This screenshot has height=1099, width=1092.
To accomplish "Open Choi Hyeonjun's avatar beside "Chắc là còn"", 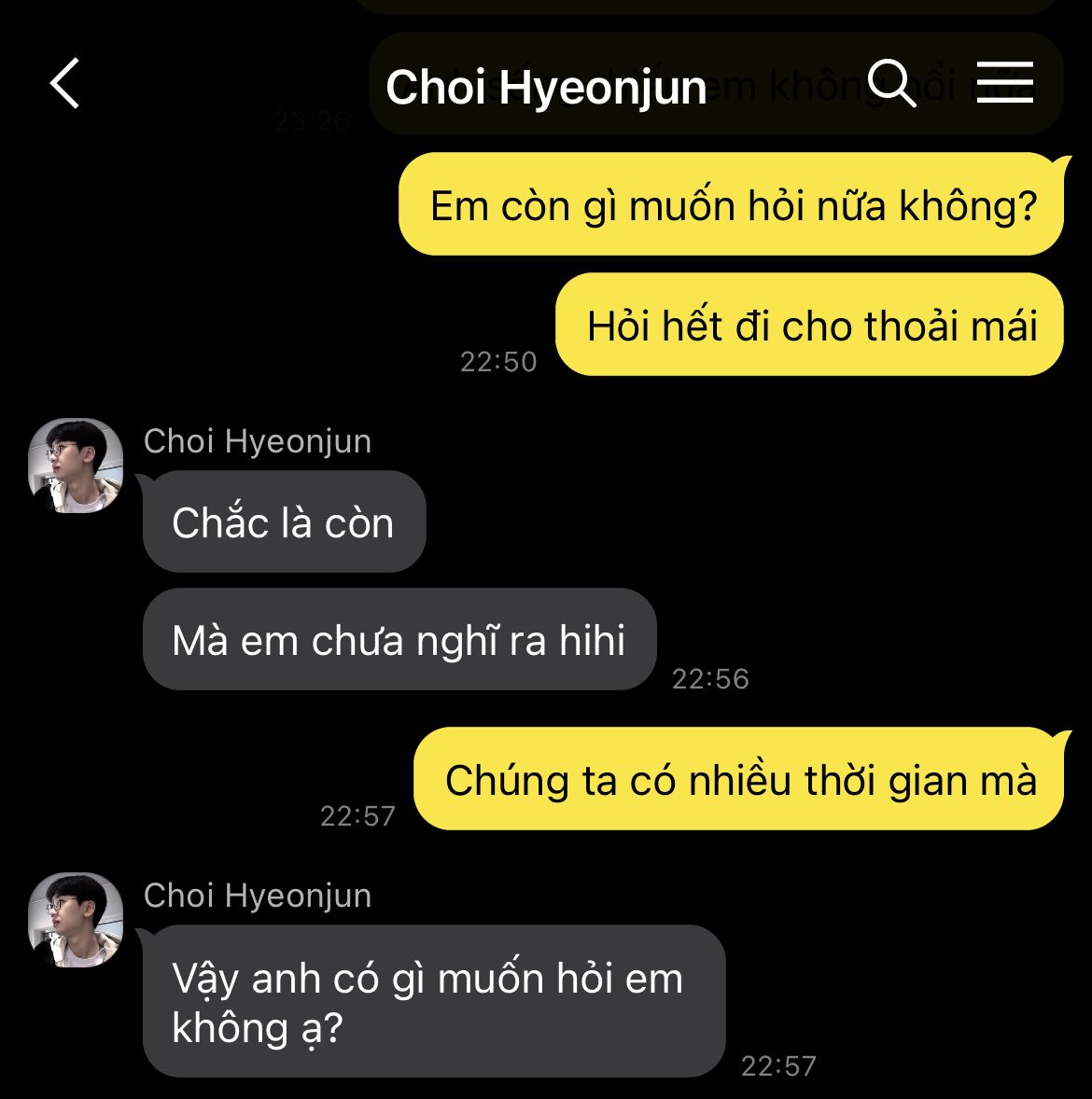I will [76, 466].
